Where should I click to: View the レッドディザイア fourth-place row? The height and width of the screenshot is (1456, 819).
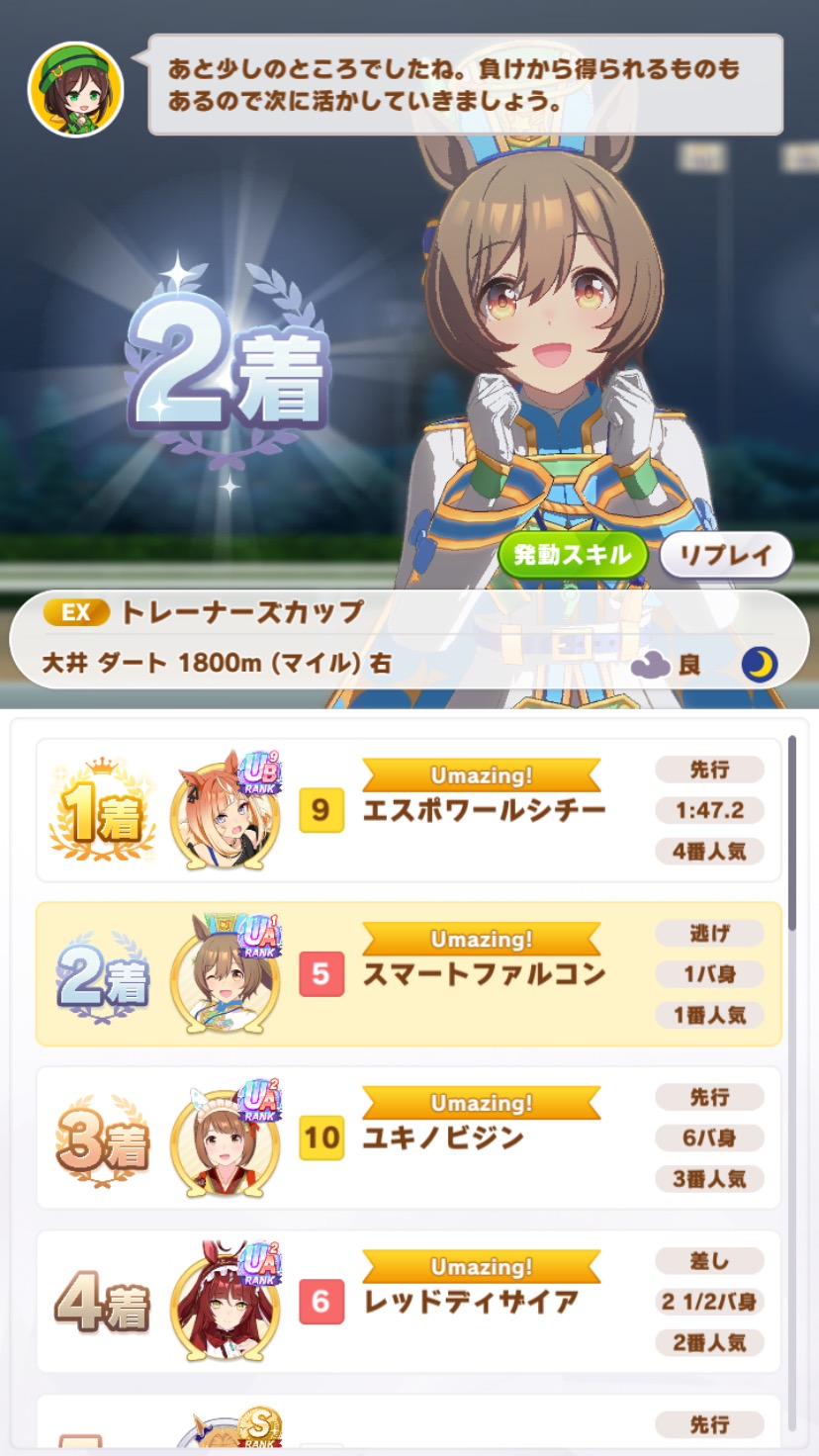(409, 1302)
